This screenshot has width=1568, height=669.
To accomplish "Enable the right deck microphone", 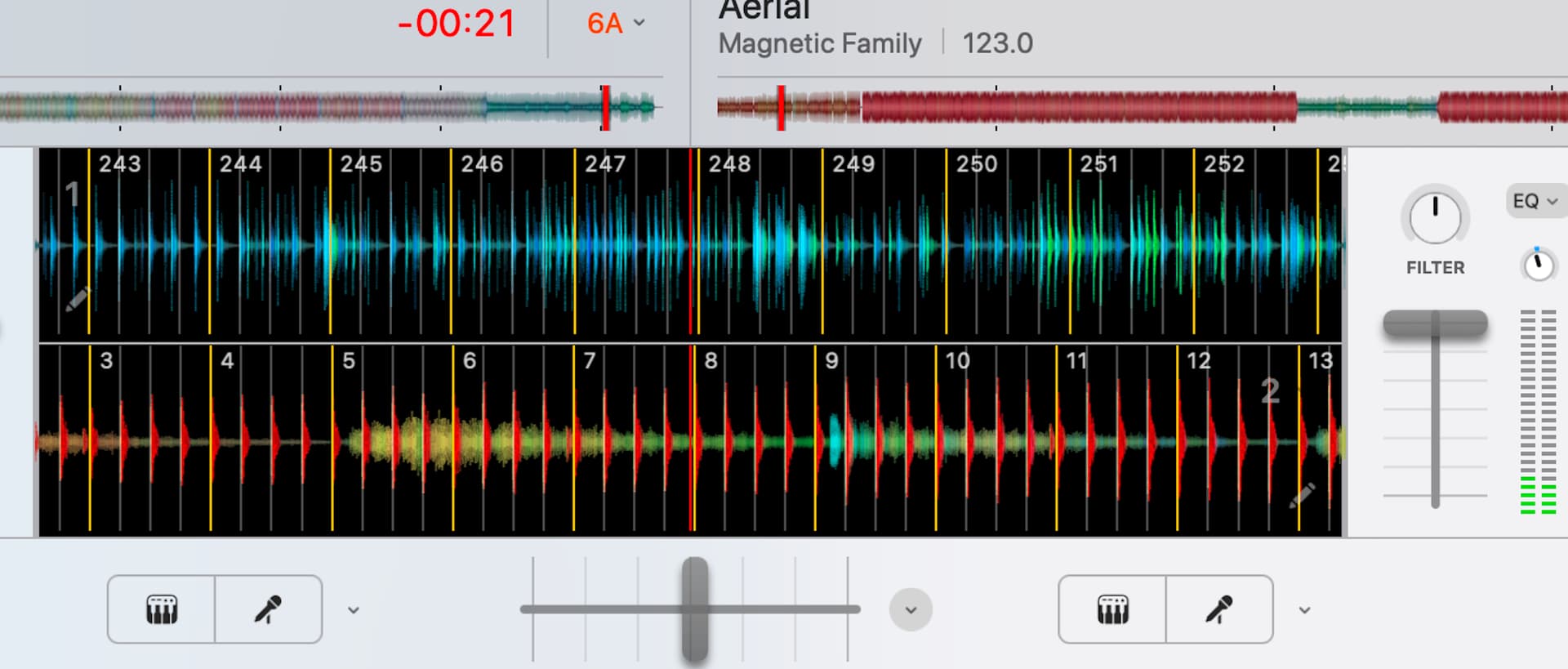I will pyautogui.click(x=1218, y=609).
